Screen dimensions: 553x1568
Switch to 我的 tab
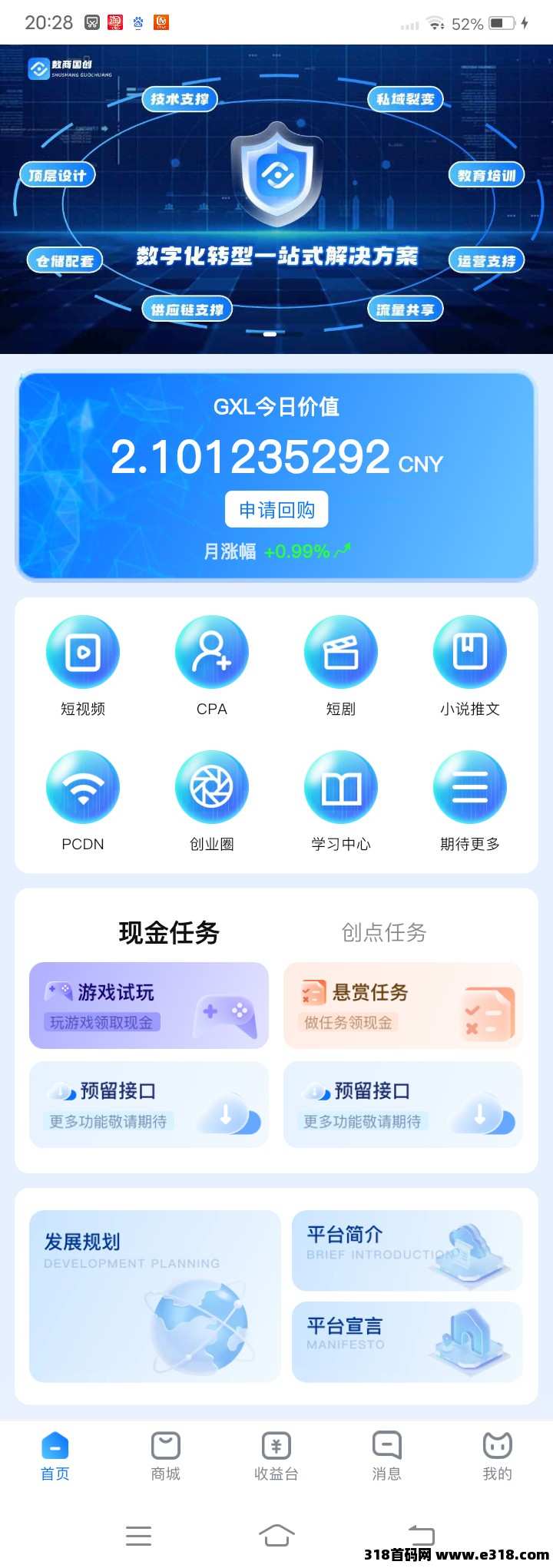coord(497,1456)
